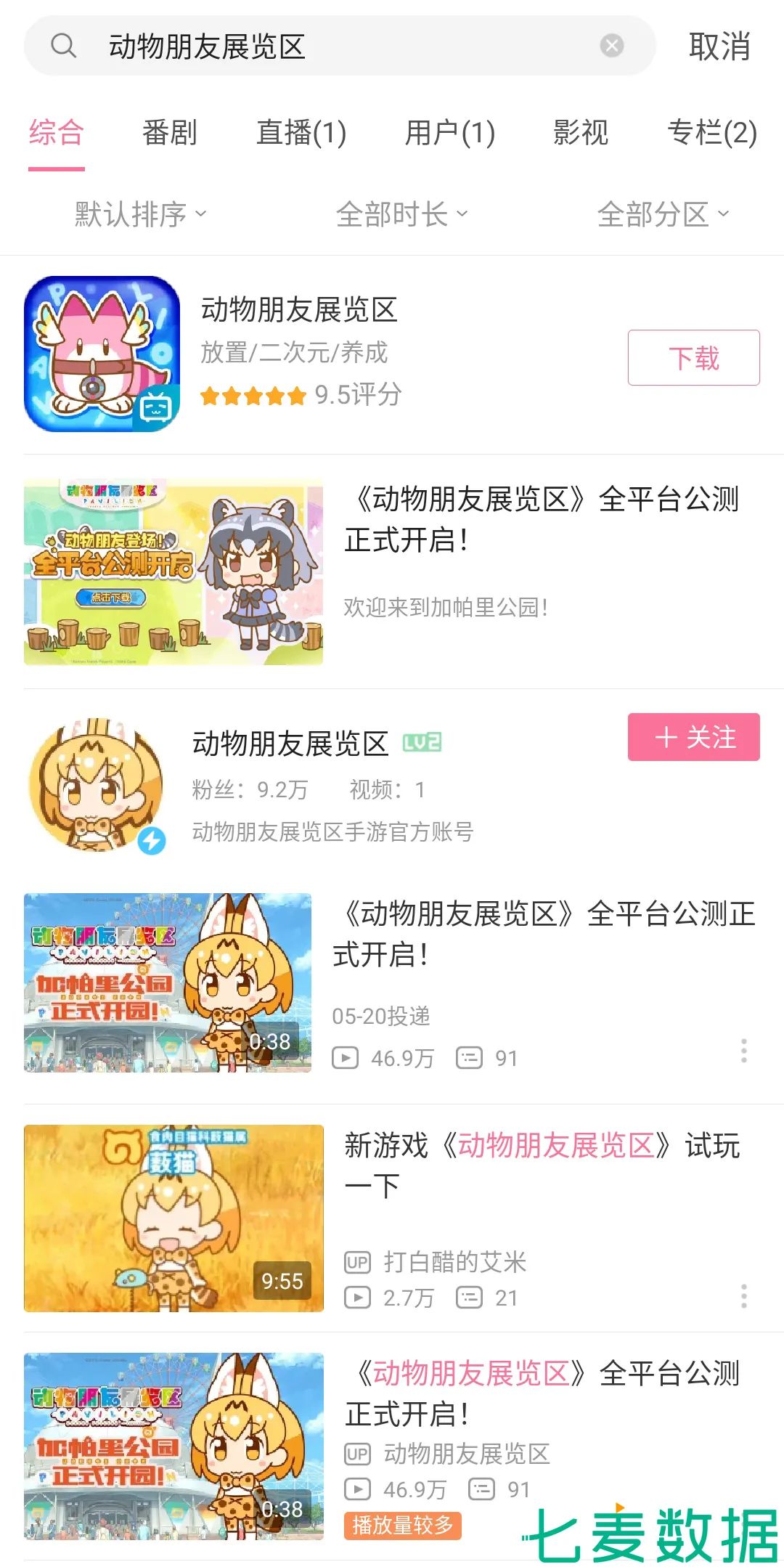Clear the search text with the X icon
The image size is (784, 1567).
612,46
